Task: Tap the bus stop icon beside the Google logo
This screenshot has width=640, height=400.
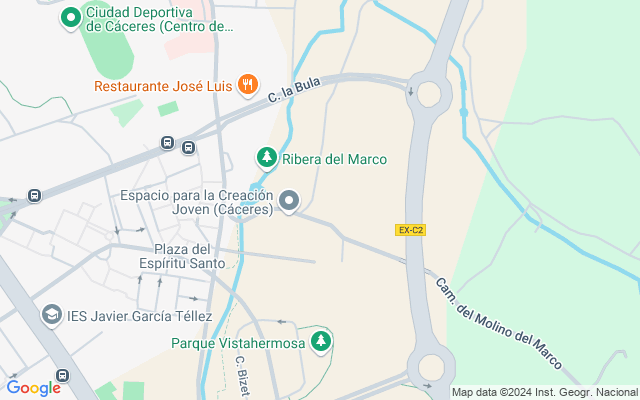Action: [x=62, y=375]
